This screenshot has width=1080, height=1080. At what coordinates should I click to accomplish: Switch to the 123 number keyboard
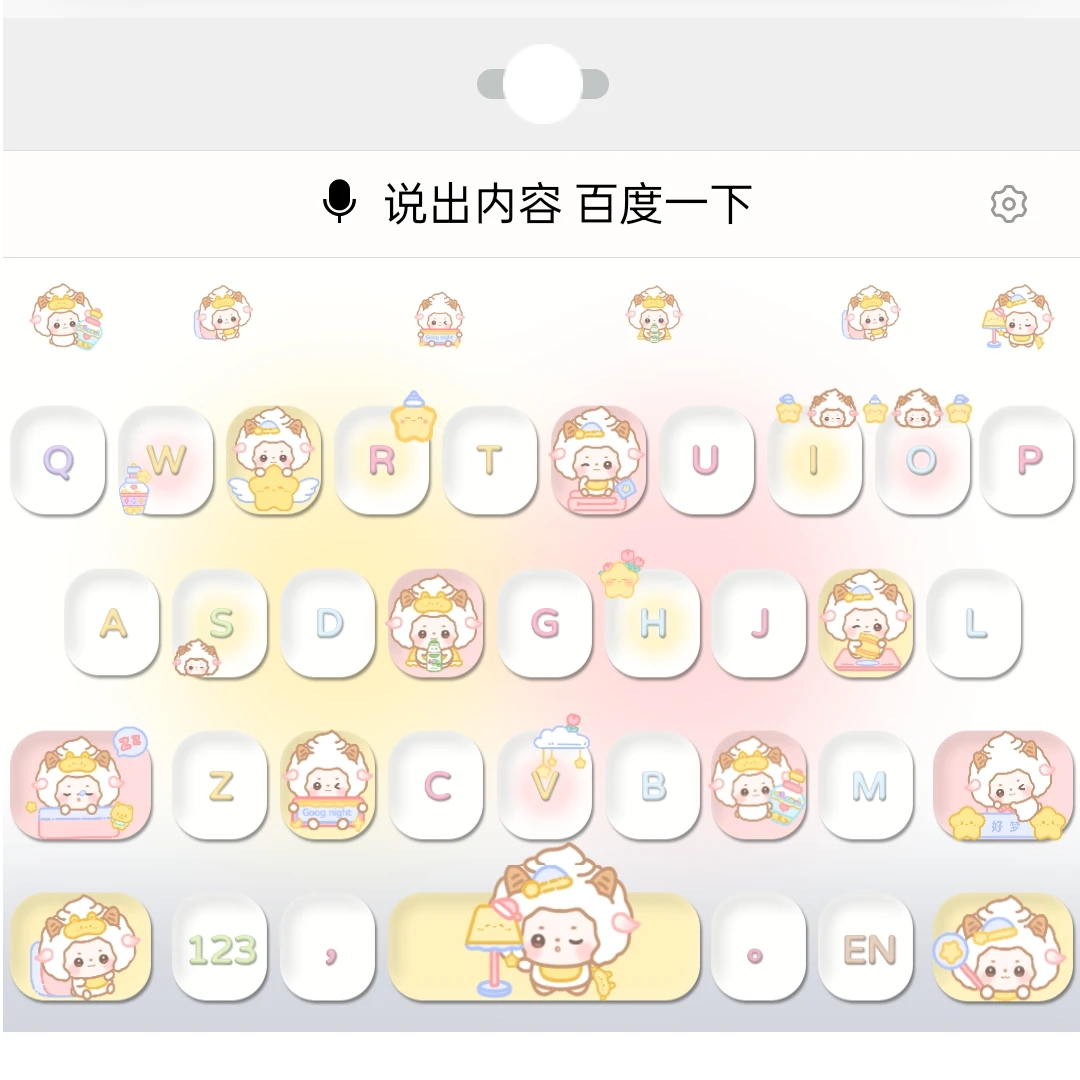(220, 948)
